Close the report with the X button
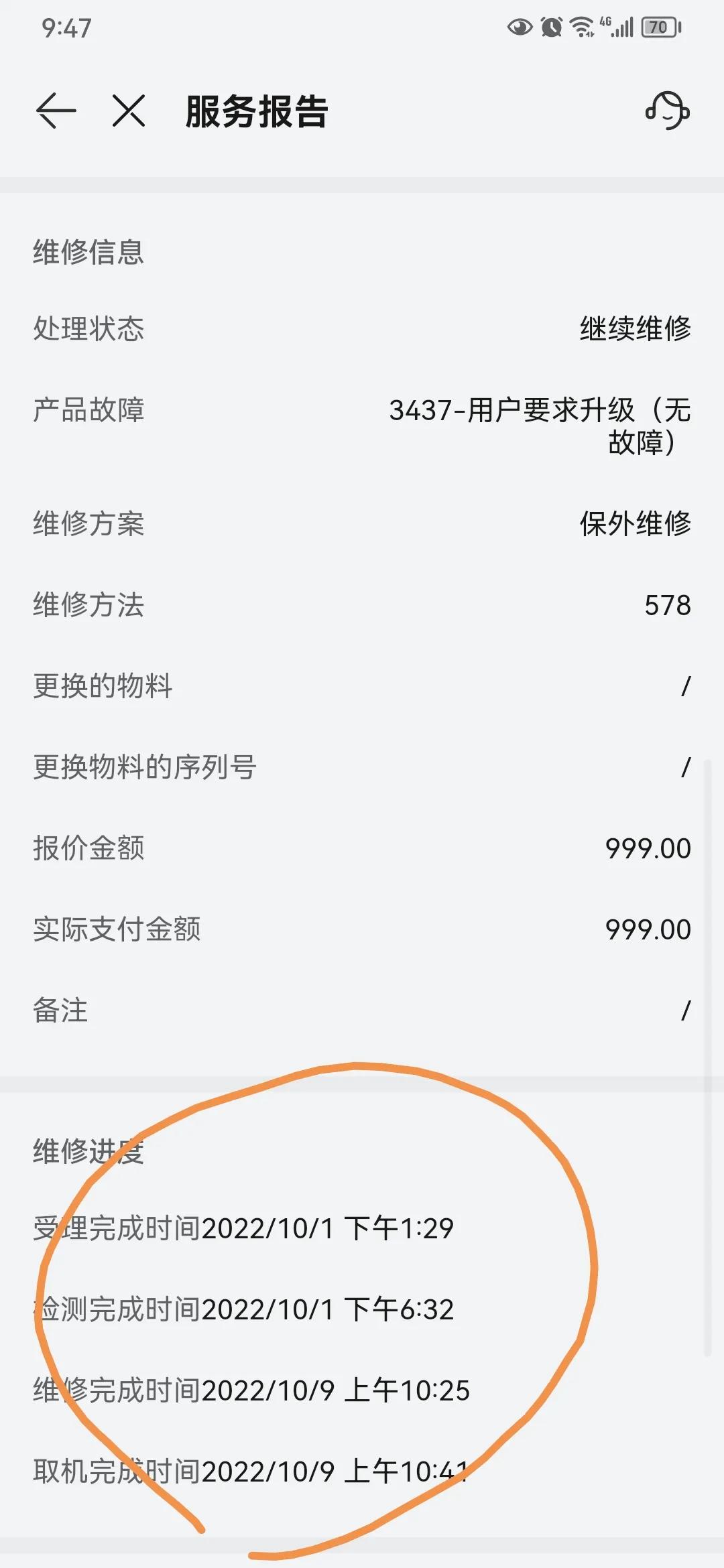724x1568 pixels. [129, 111]
